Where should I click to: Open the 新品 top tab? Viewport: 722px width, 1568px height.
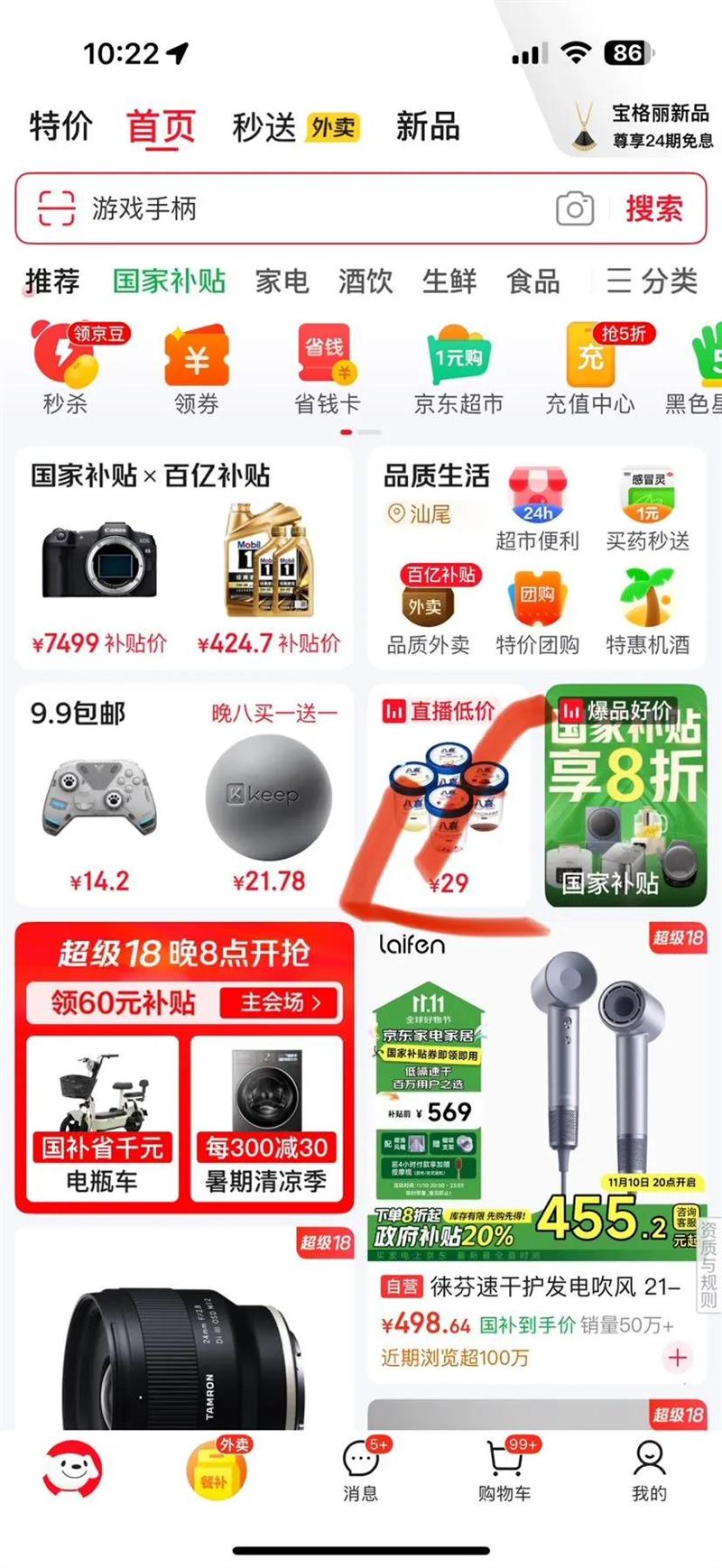pos(428,127)
